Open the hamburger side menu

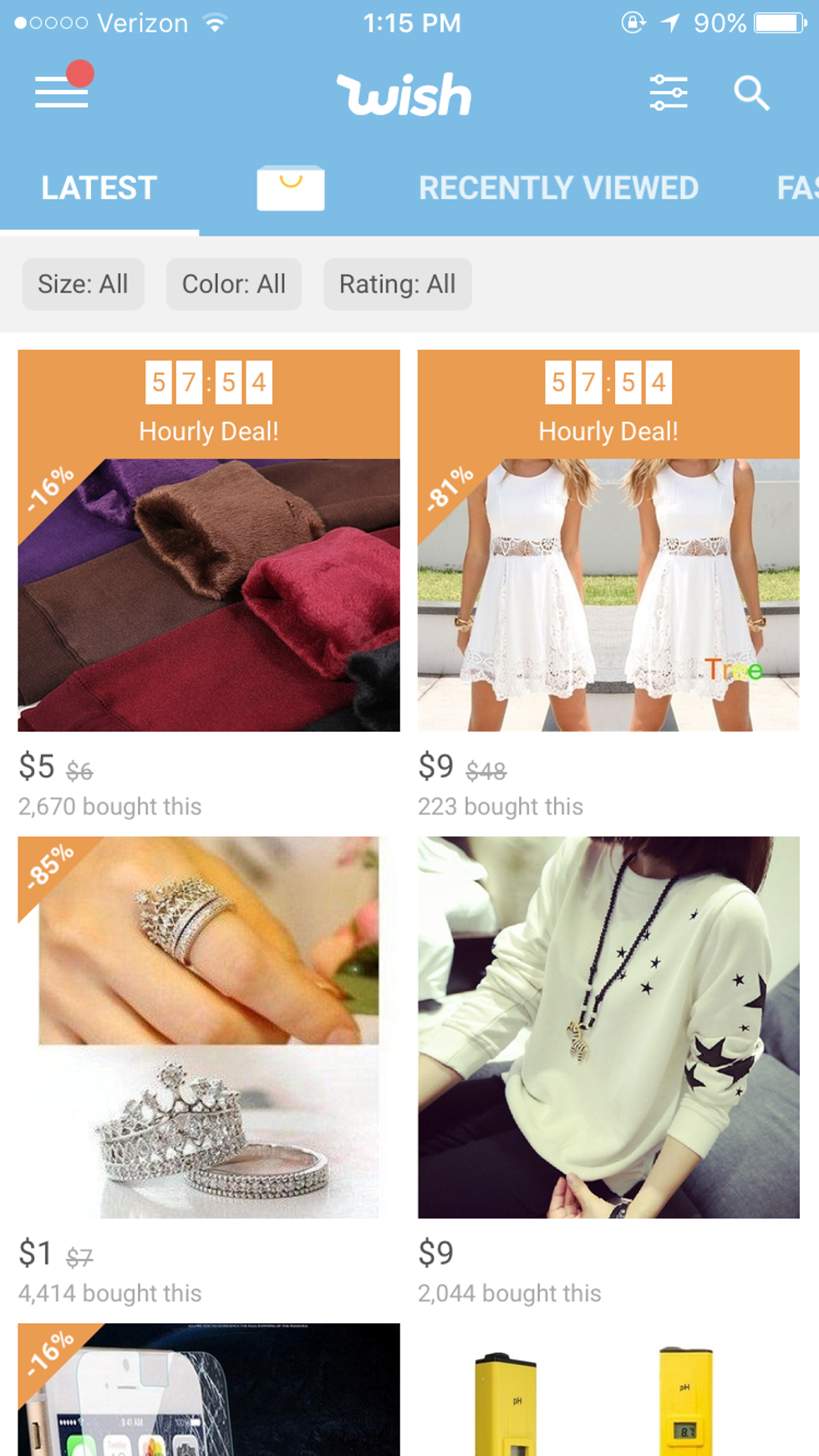pyautogui.click(x=62, y=91)
